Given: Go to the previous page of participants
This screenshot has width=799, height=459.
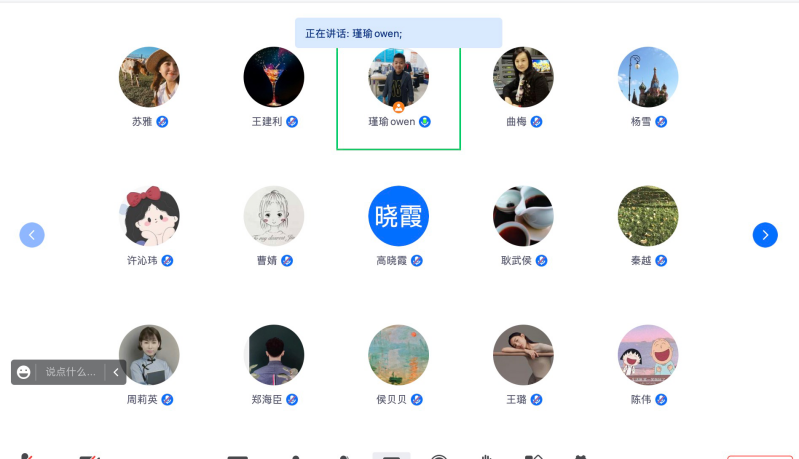Looking at the screenshot, I should click(32, 235).
